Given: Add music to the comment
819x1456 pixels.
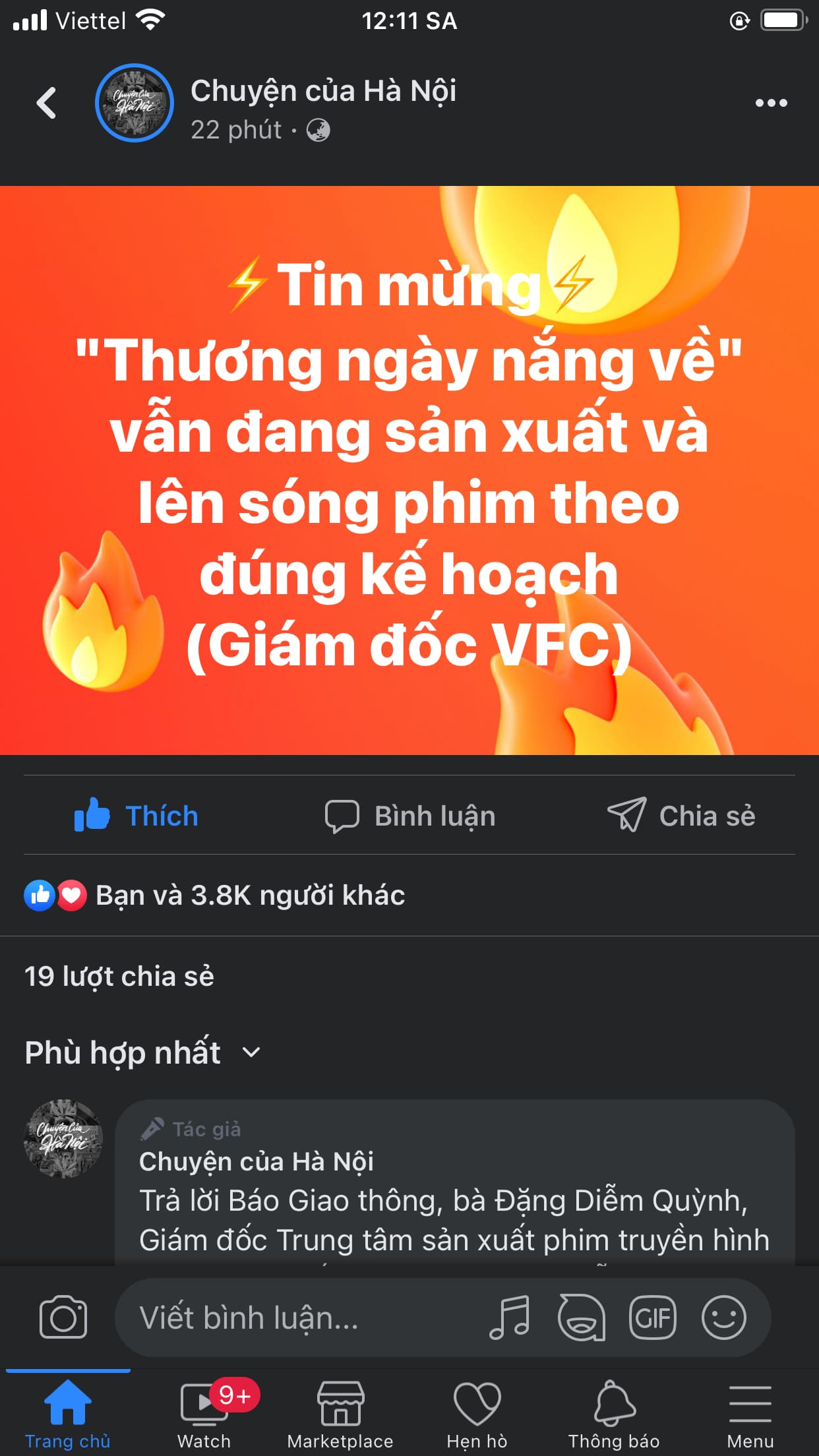Looking at the screenshot, I should (510, 1318).
